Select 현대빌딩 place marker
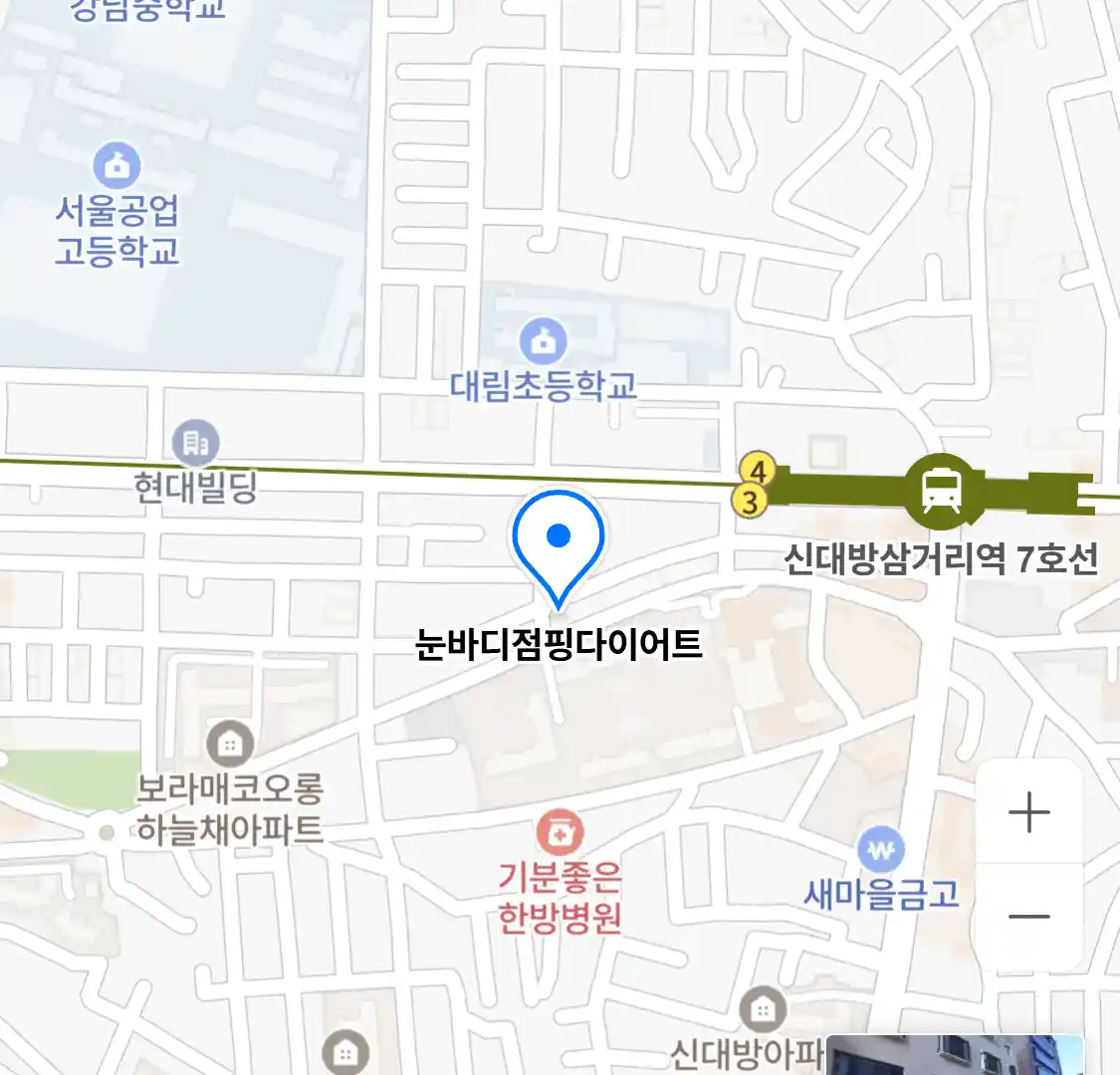Image resolution: width=1120 pixels, height=1075 pixels. click(195, 444)
